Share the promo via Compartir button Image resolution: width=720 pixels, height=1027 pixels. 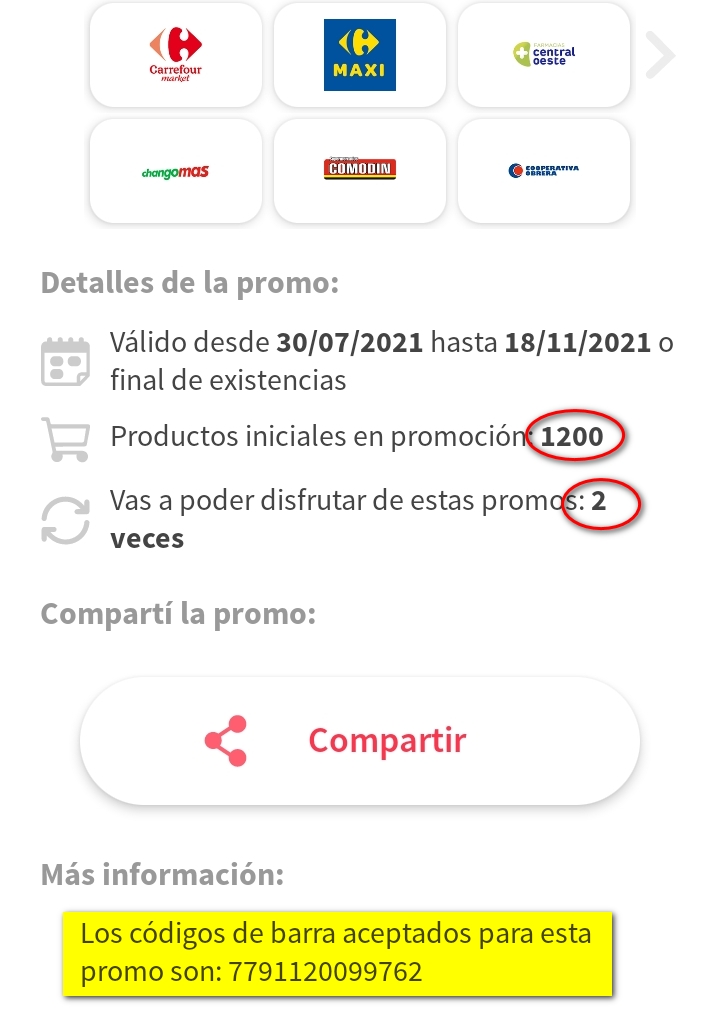coord(360,741)
